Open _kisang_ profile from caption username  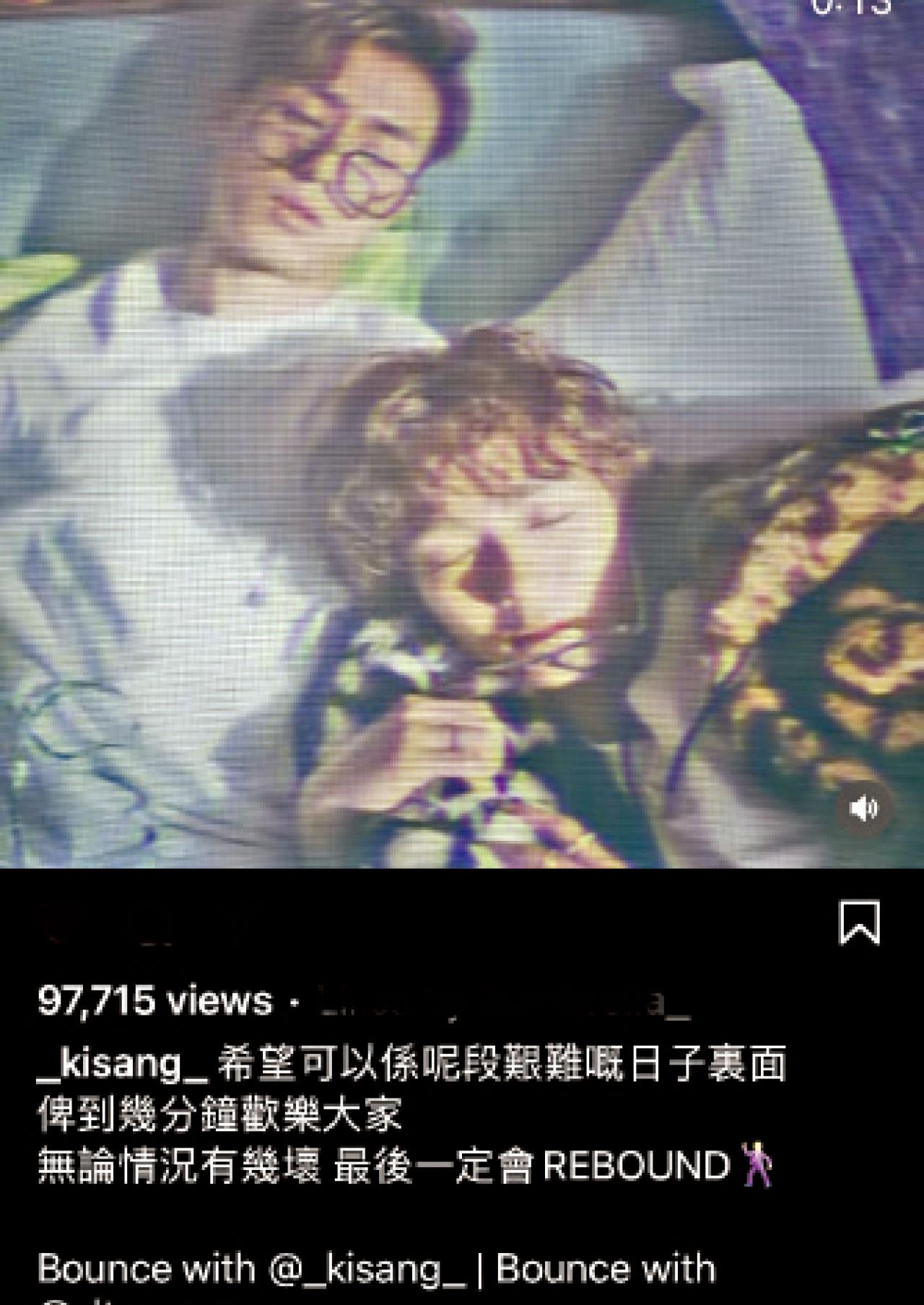click(x=123, y=1065)
